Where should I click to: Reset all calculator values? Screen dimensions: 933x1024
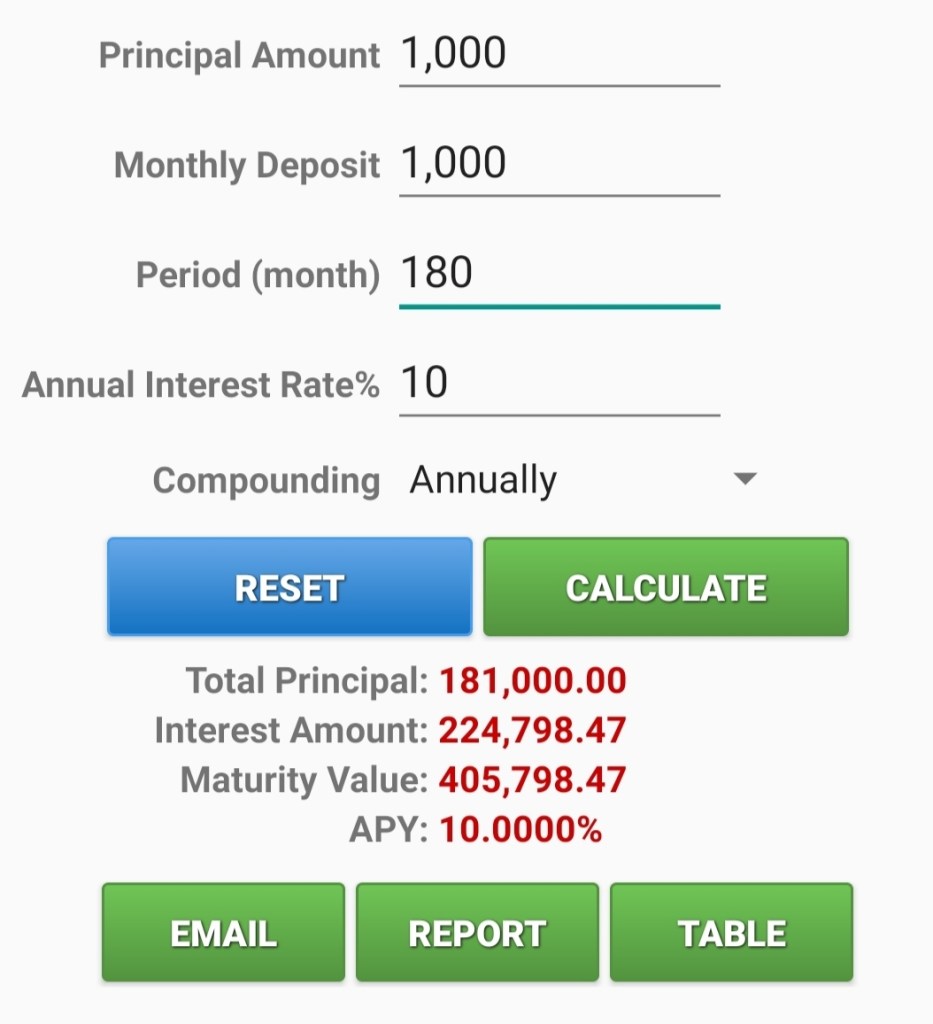pyautogui.click(x=289, y=587)
